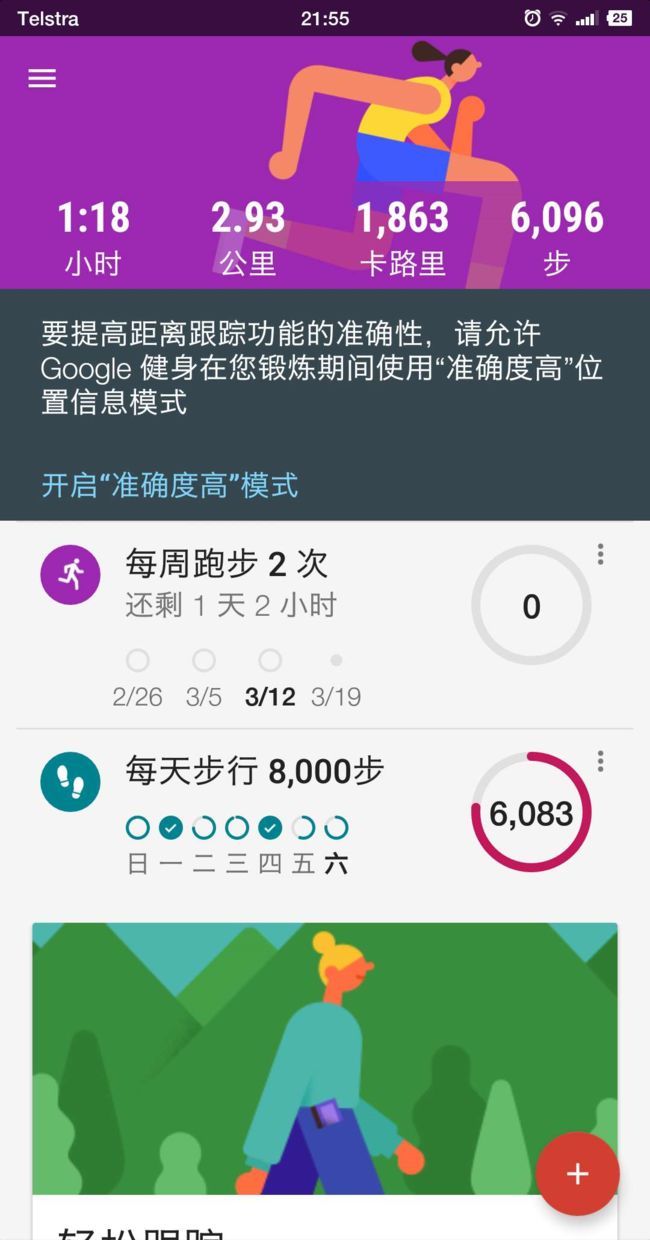The height and width of the screenshot is (1240, 650).
Task: Tap the red plus floating button
Action: pyautogui.click(x=577, y=1174)
